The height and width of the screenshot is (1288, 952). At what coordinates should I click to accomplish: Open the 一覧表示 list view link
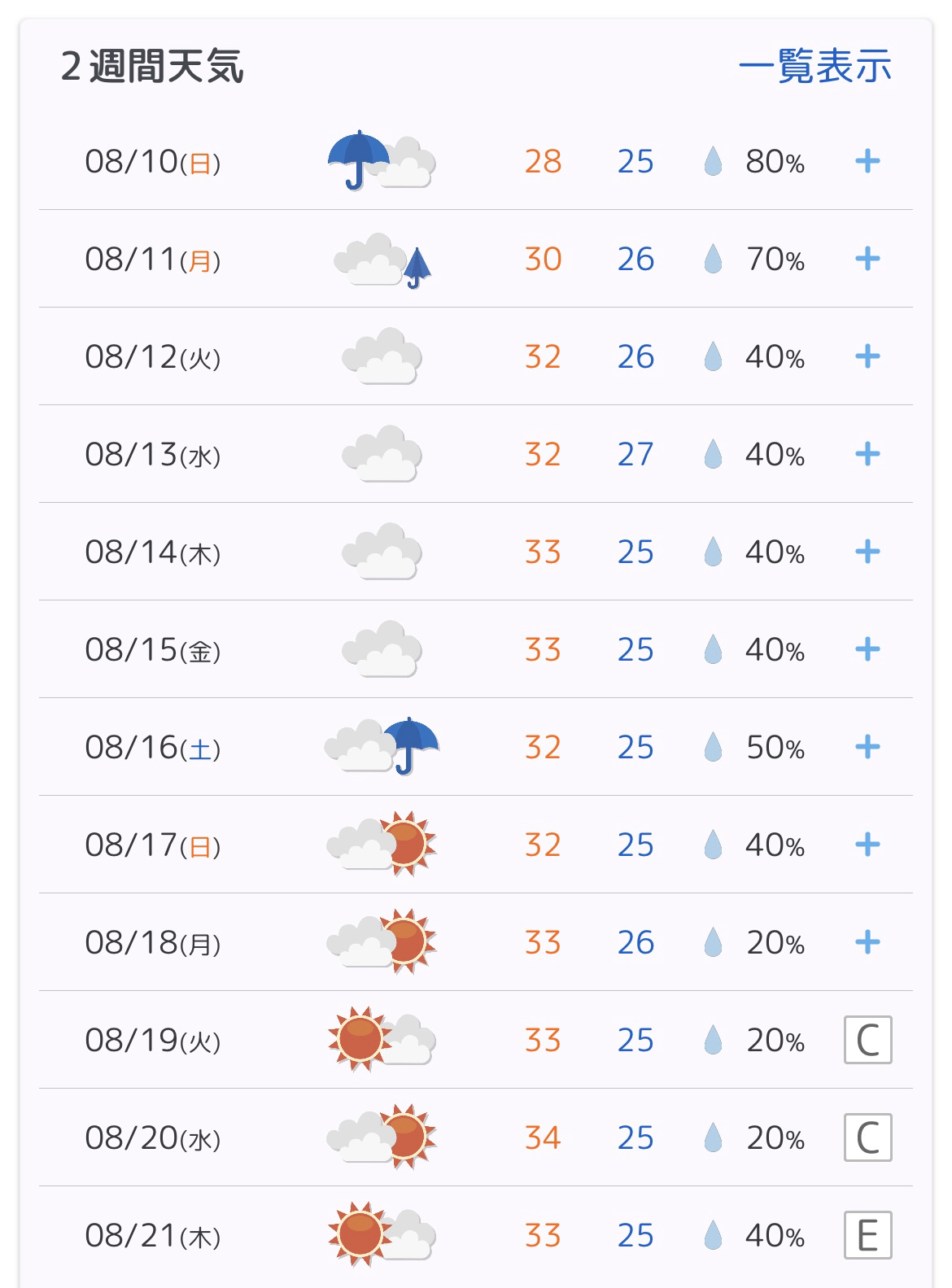point(814,66)
